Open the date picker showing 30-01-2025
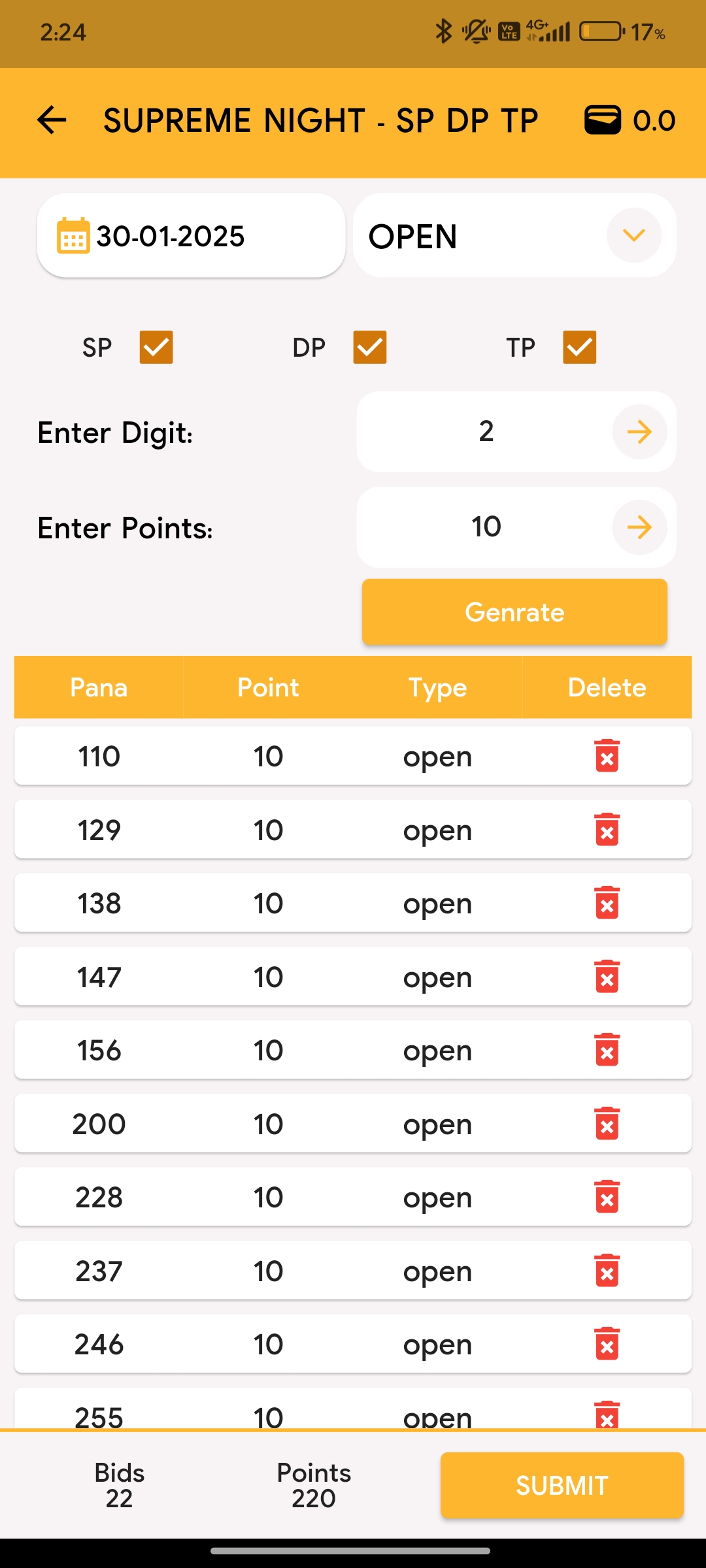The width and height of the screenshot is (706, 1568). (190, 236)
